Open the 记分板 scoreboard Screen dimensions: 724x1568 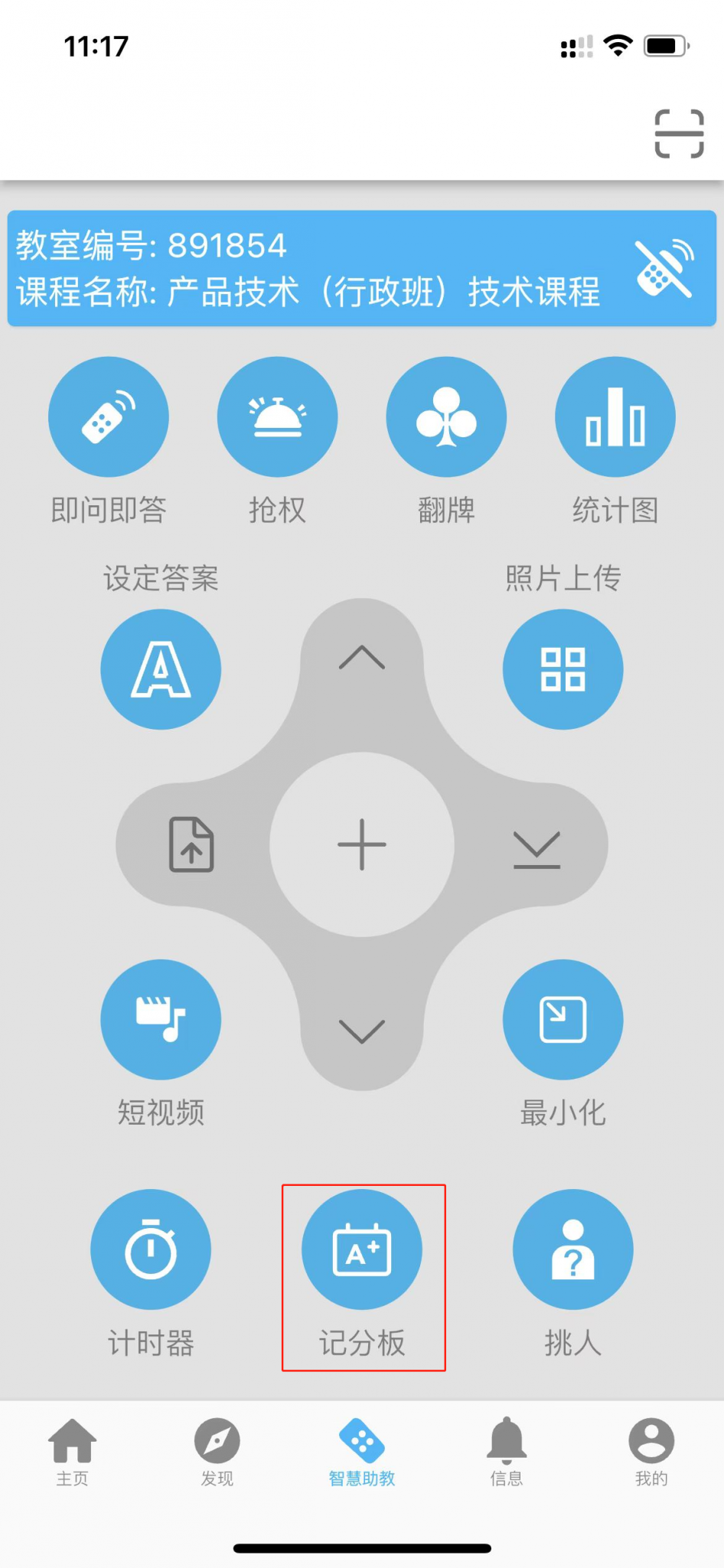click(x=362, y=1249)
